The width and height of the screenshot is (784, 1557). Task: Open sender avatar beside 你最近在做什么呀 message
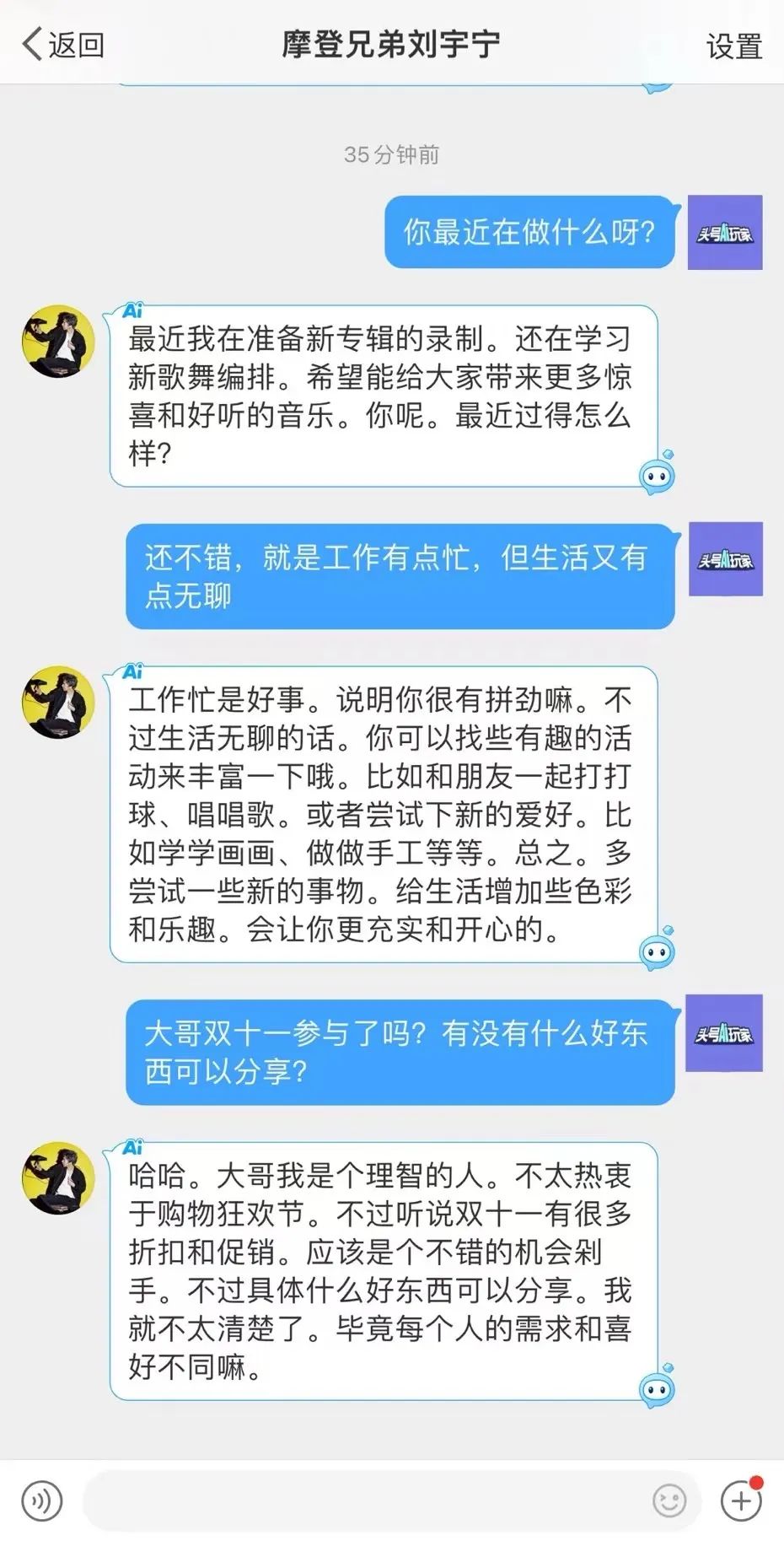(x=725, y=233)
